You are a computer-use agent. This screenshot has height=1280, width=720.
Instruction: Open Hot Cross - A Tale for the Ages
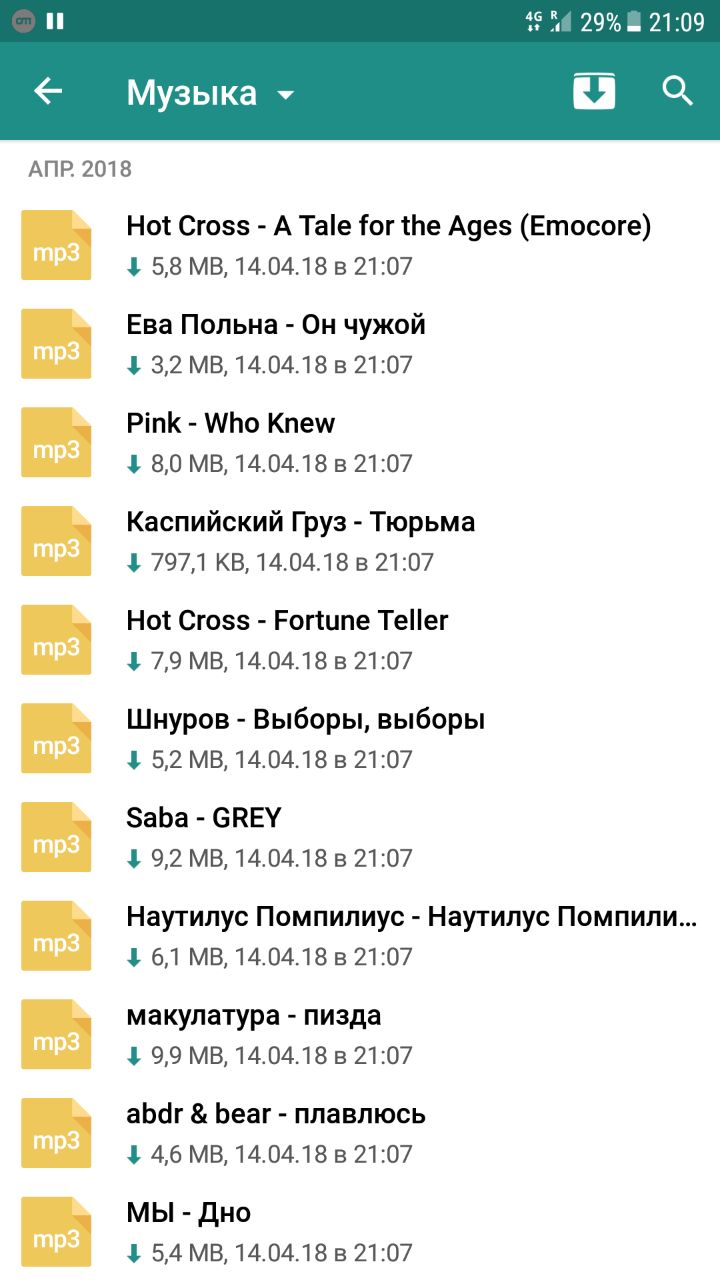[388, 245]
